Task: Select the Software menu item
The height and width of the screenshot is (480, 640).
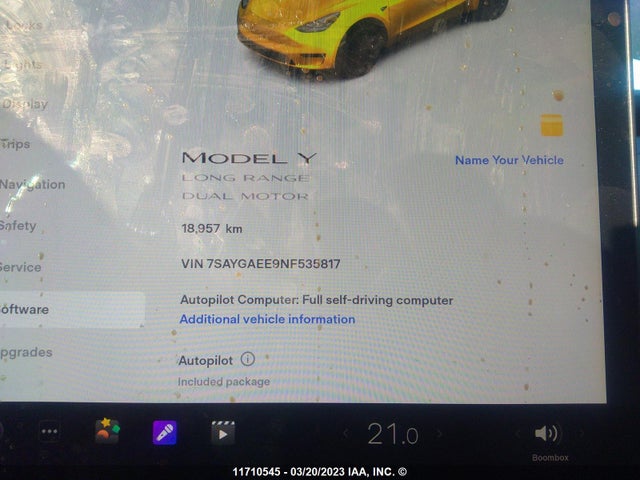Action: (25, 309)
